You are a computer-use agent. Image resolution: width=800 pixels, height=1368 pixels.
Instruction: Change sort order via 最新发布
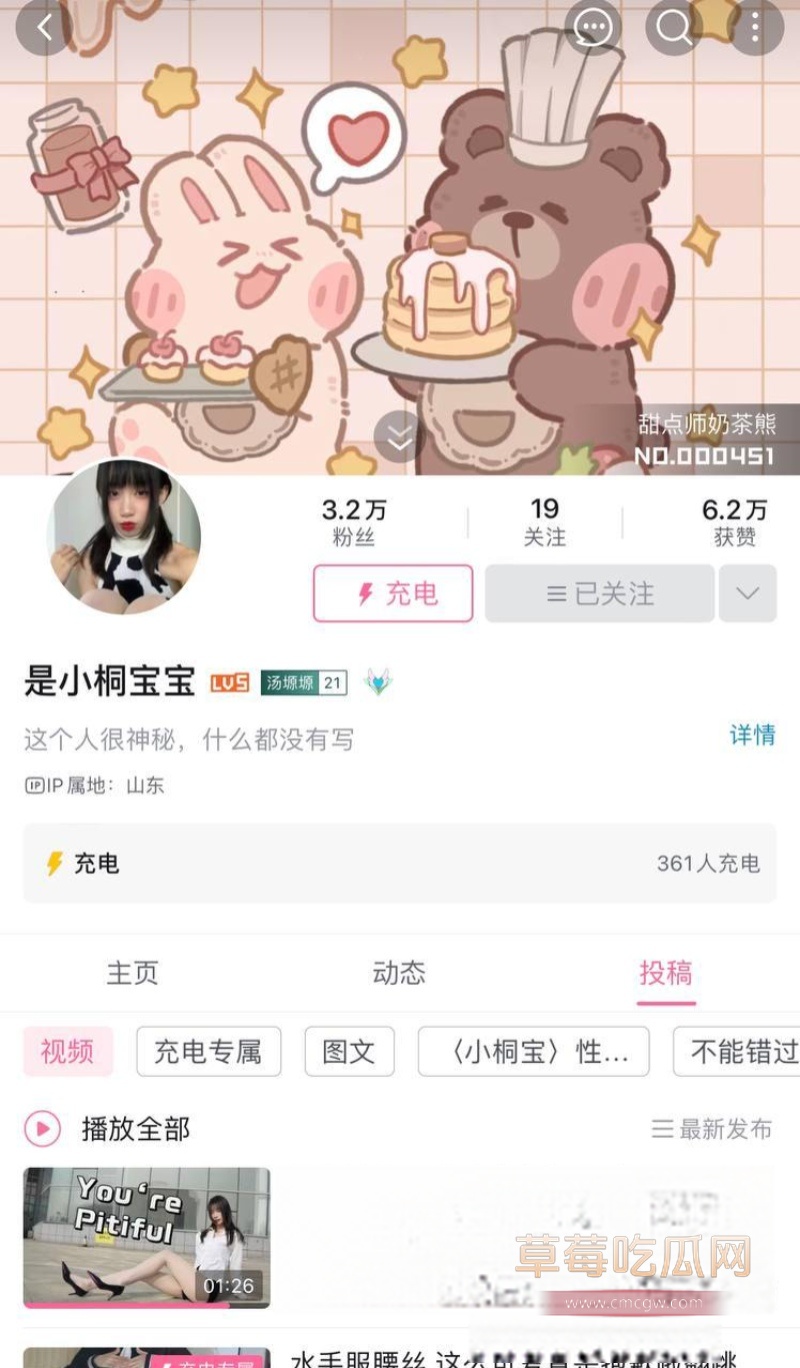[x=712, y=1129]
